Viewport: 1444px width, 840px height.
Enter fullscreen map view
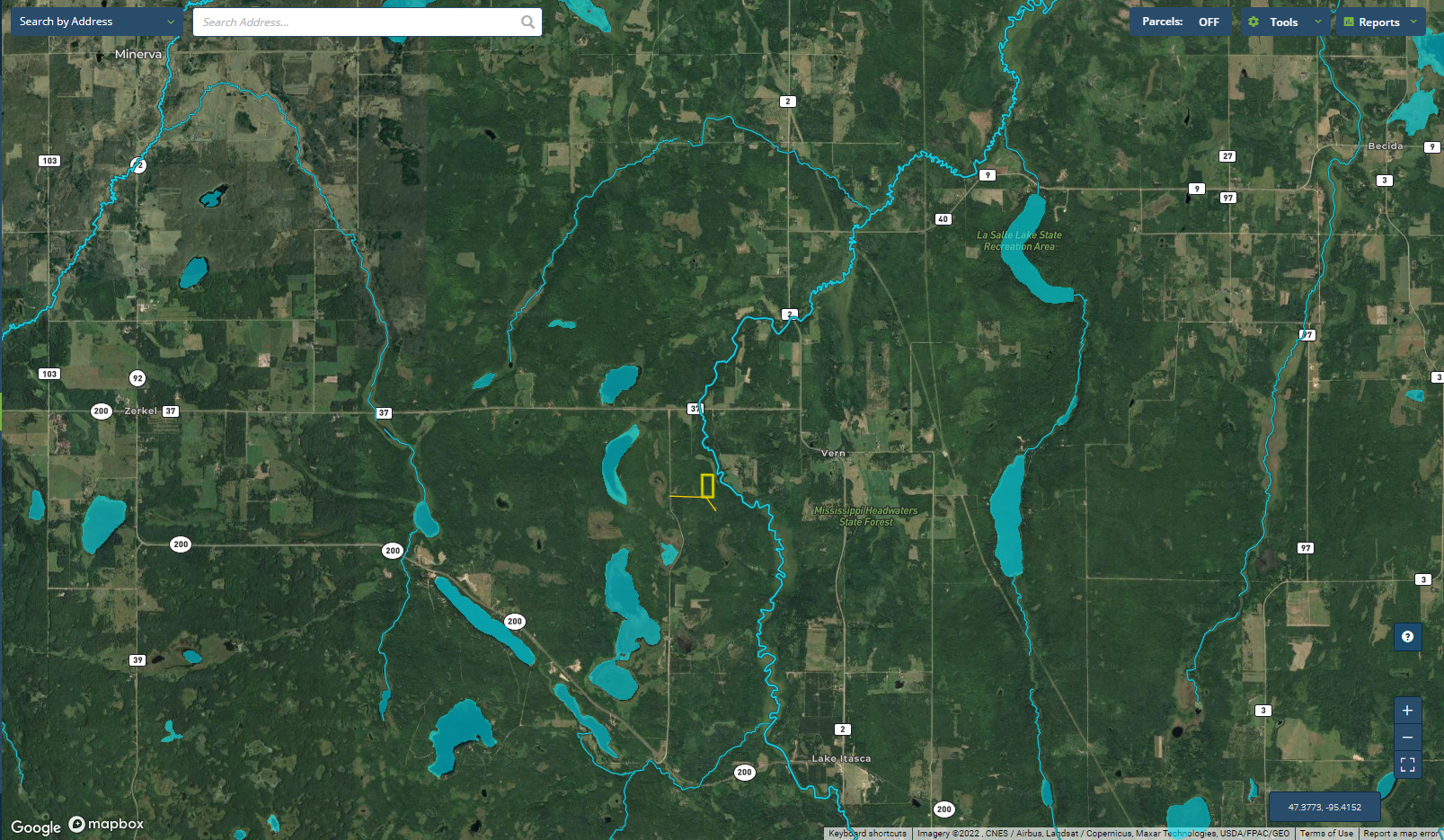pos(1407,765)
